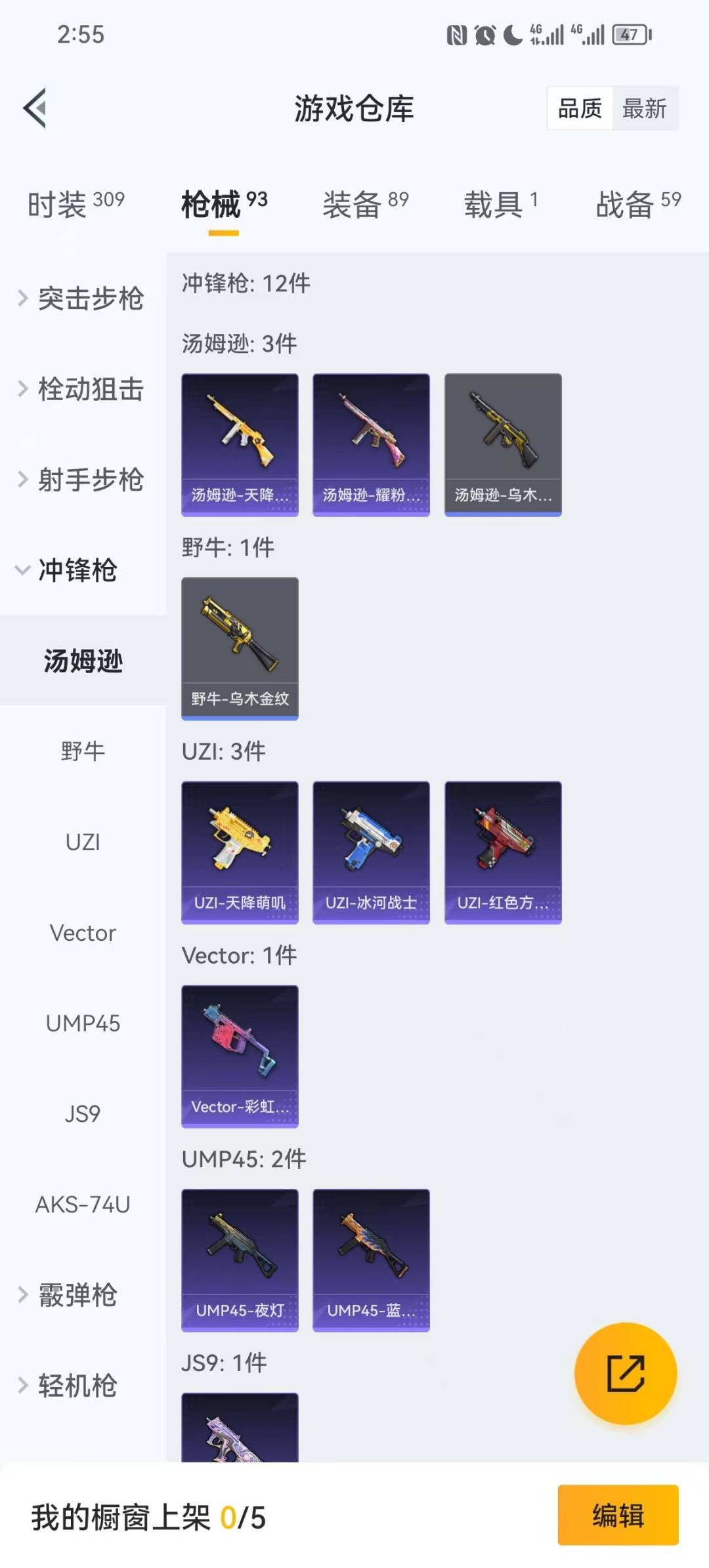The image size is (709, 1568).
Task: Go back using the top-left arrow
Action: click(35, 108)
